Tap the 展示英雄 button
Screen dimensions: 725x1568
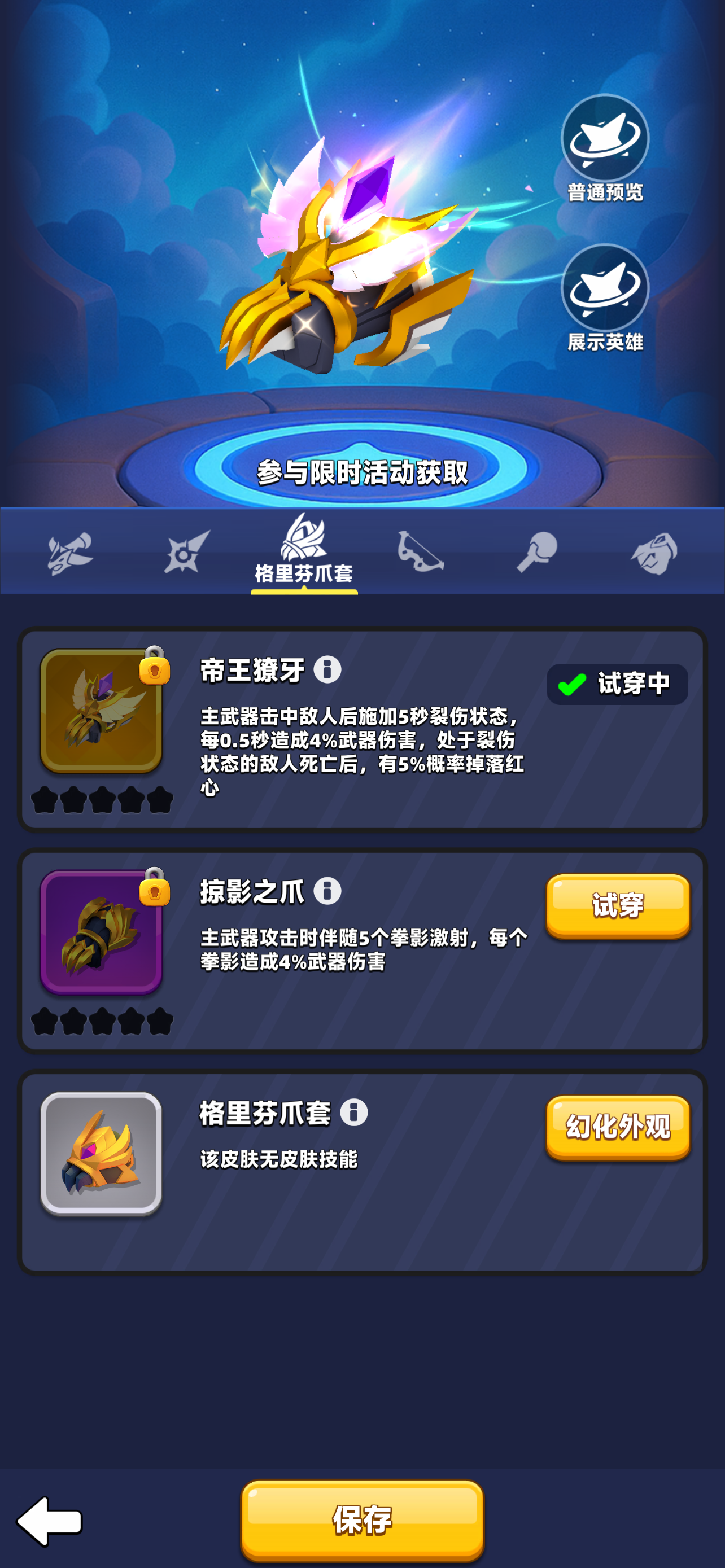click(605, 297)
